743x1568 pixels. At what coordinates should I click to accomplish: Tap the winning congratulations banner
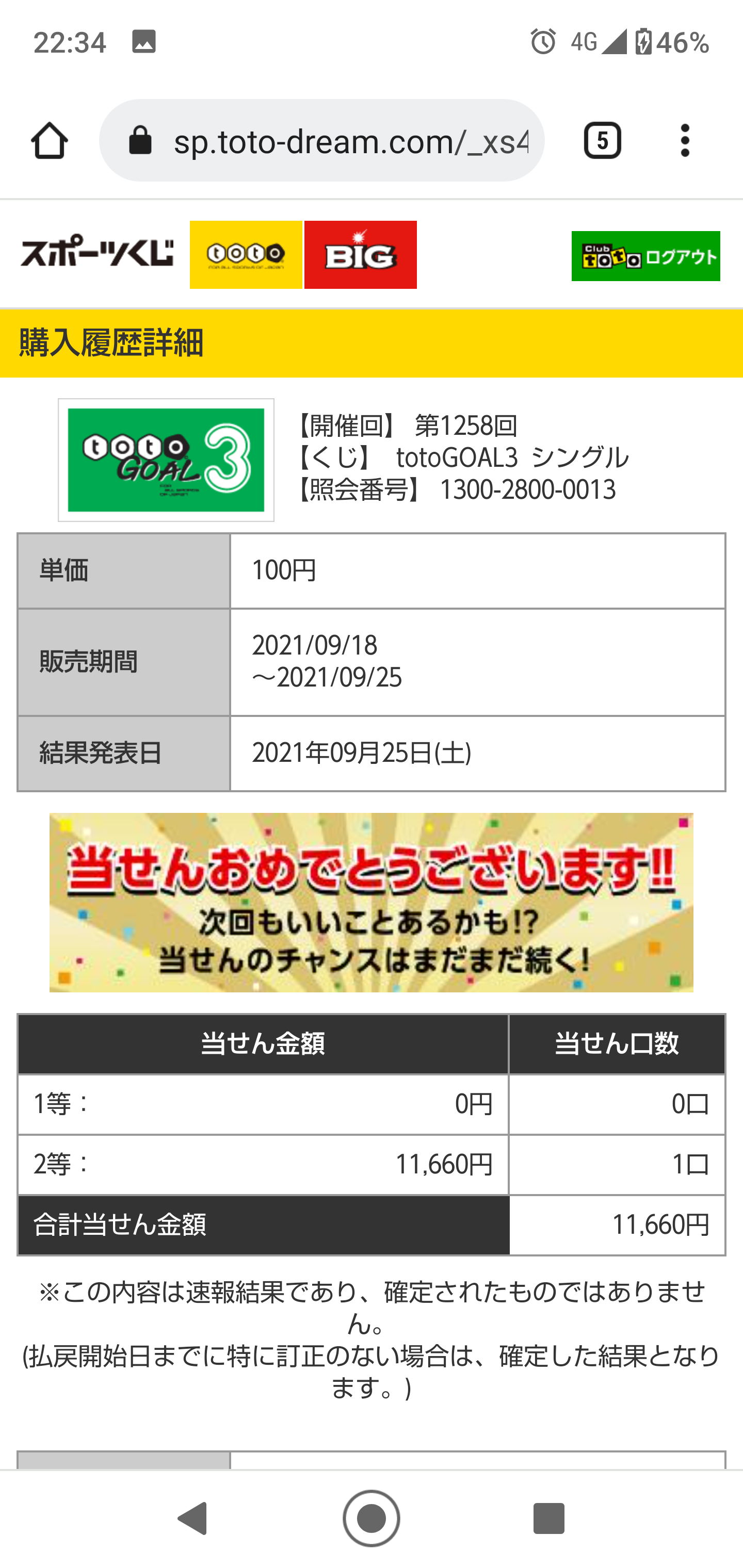[371, 902]
